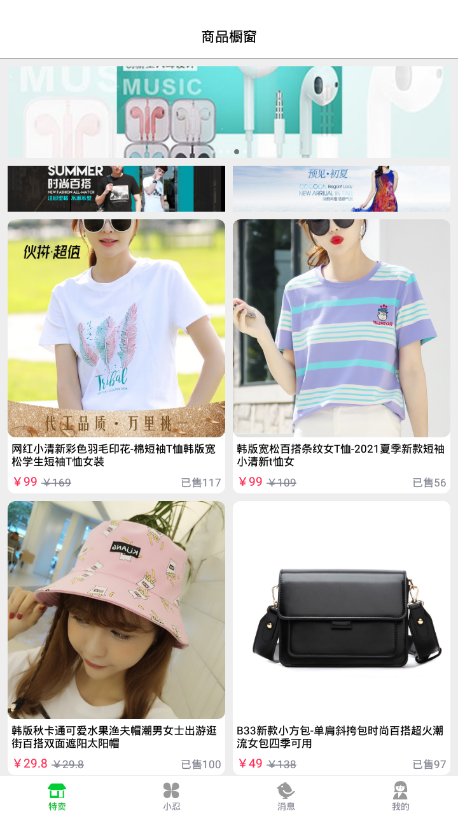This screenshot has height=816, width=458.
Task: Open the 韩版宽松百搭条纹女T恤 product
Action: point(341,356)
